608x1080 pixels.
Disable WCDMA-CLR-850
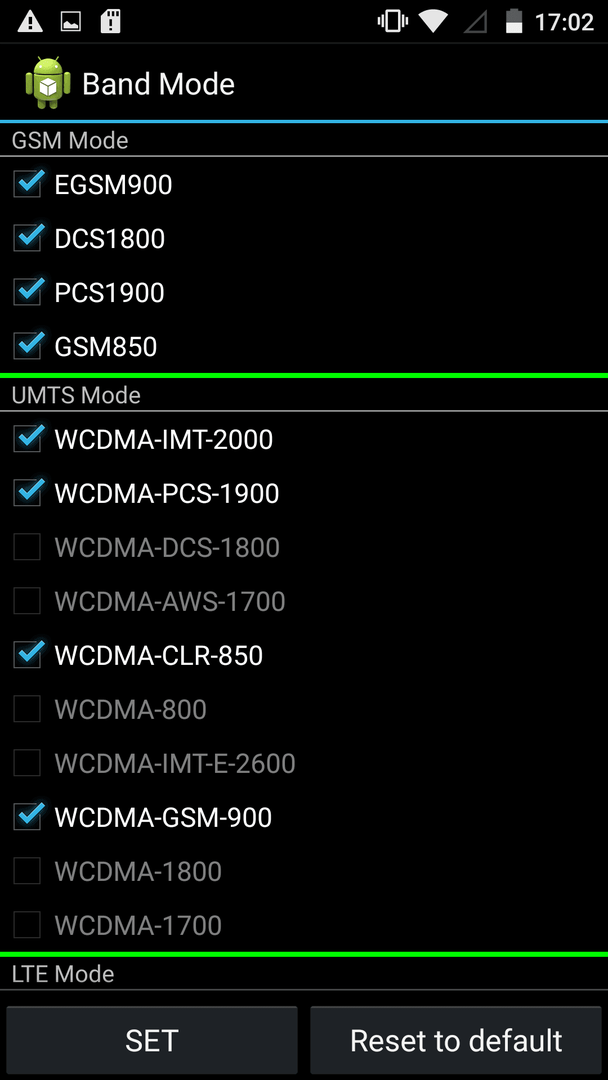pyautogui.click(x=28, y=655)
